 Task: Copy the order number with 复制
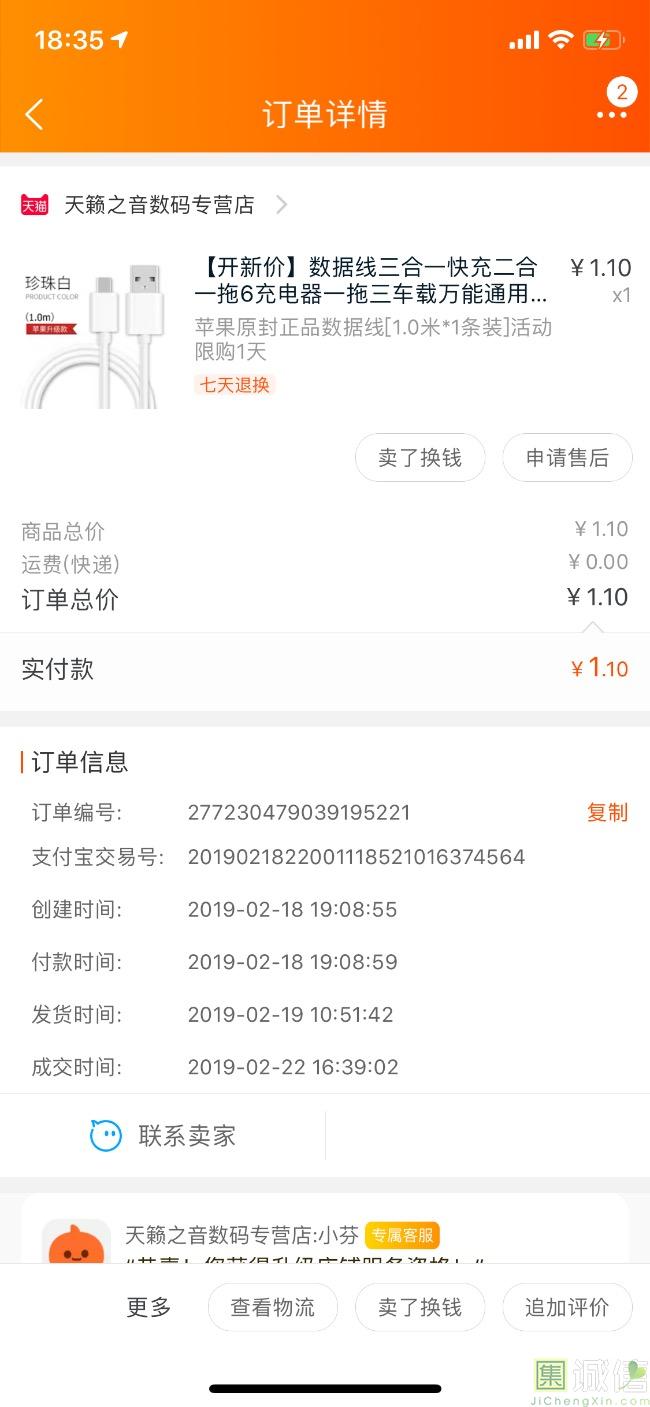607,812
